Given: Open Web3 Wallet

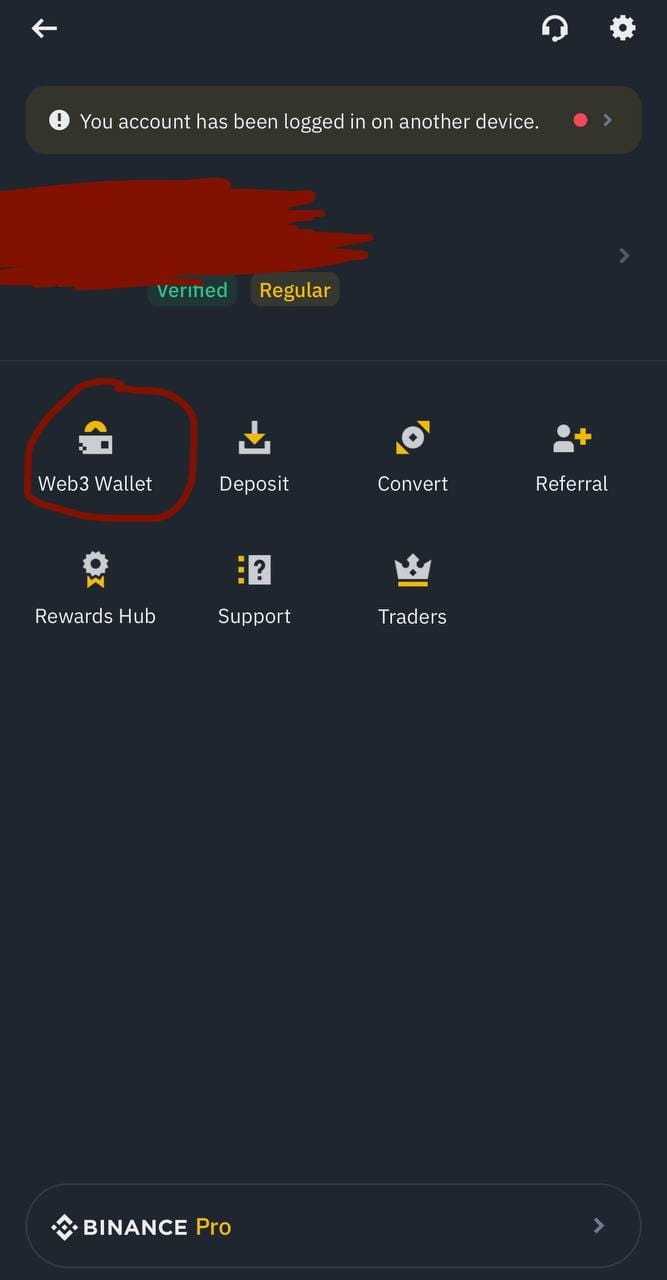Looking at the screenshot, I should (x=95, y=456).
